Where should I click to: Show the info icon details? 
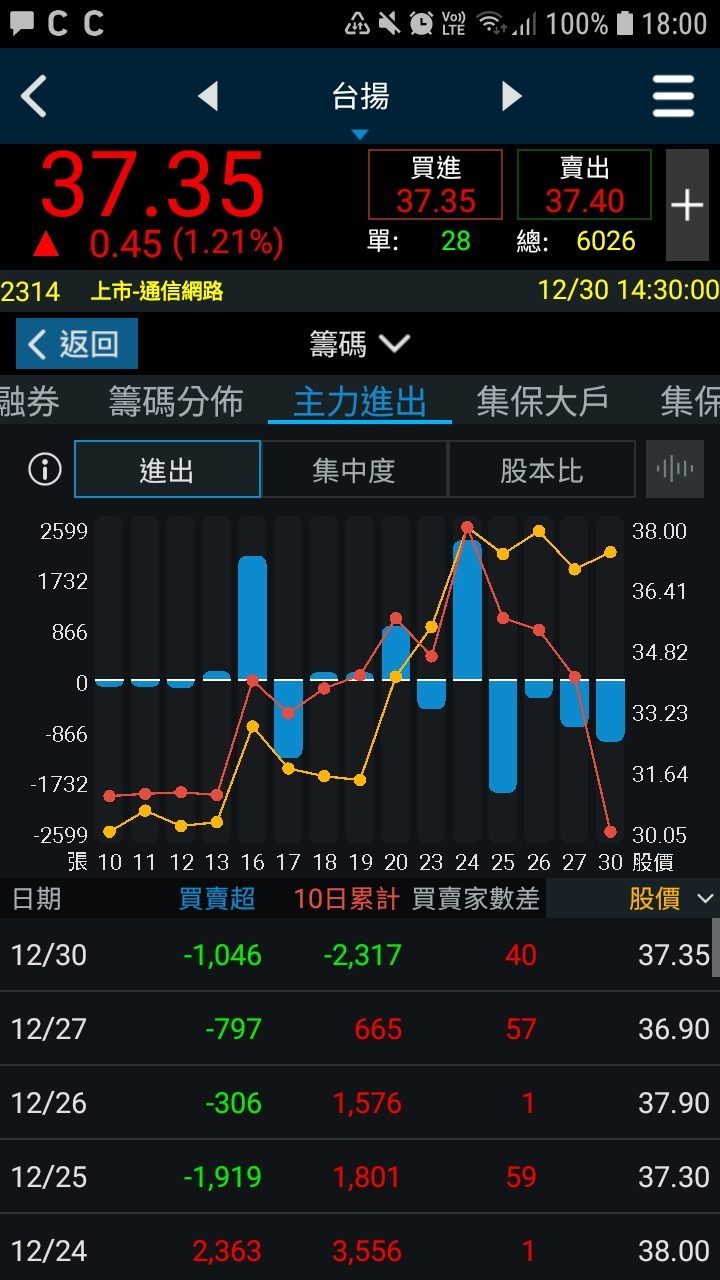coord(44,470)
